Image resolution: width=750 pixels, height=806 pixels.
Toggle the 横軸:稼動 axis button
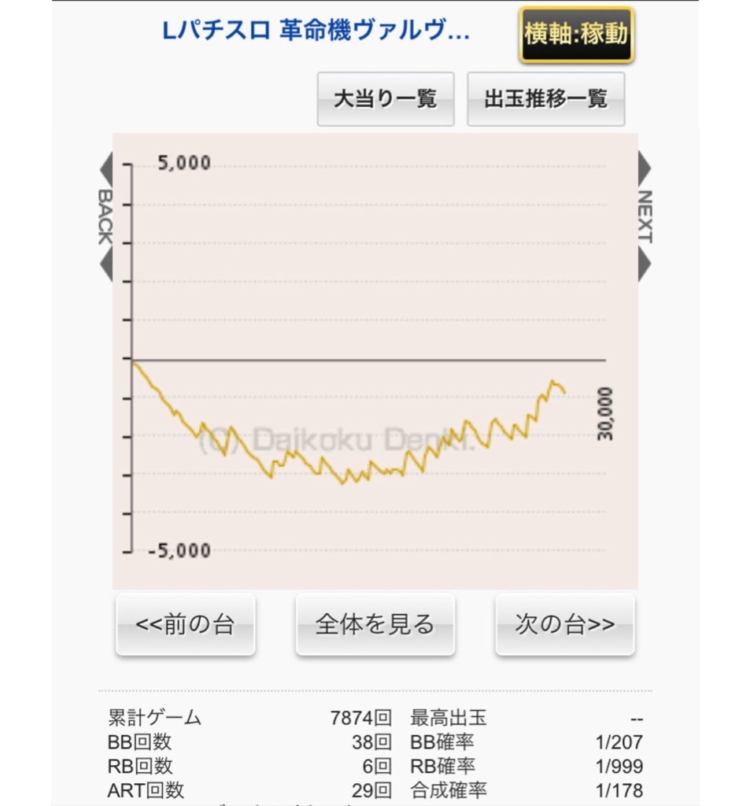coord(576,34)
